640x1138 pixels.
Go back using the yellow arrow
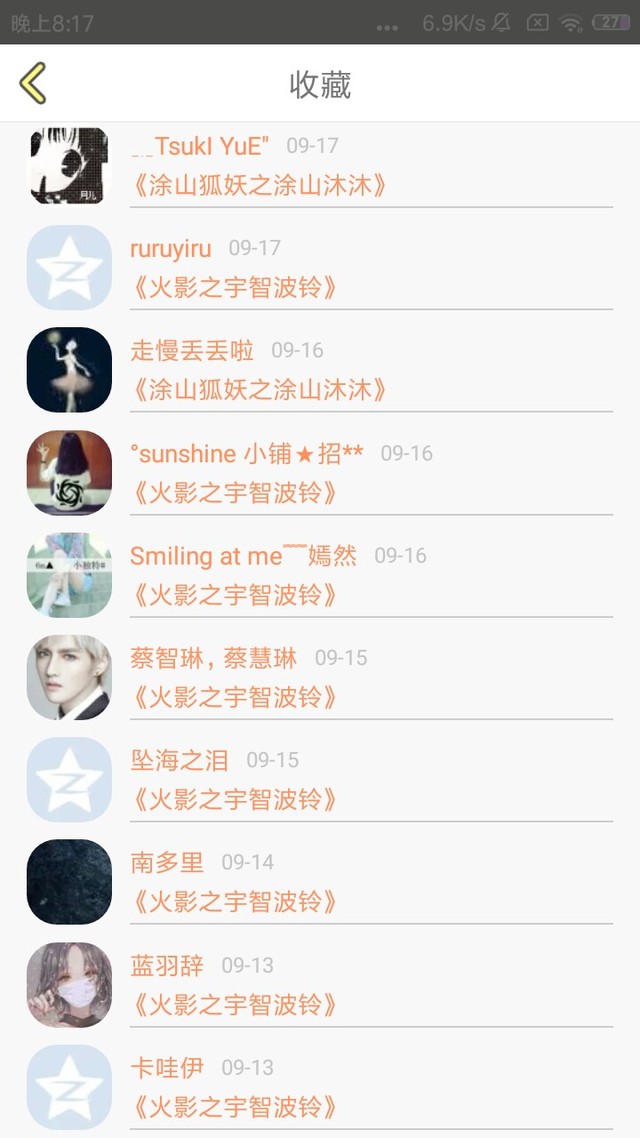(33, 84)
